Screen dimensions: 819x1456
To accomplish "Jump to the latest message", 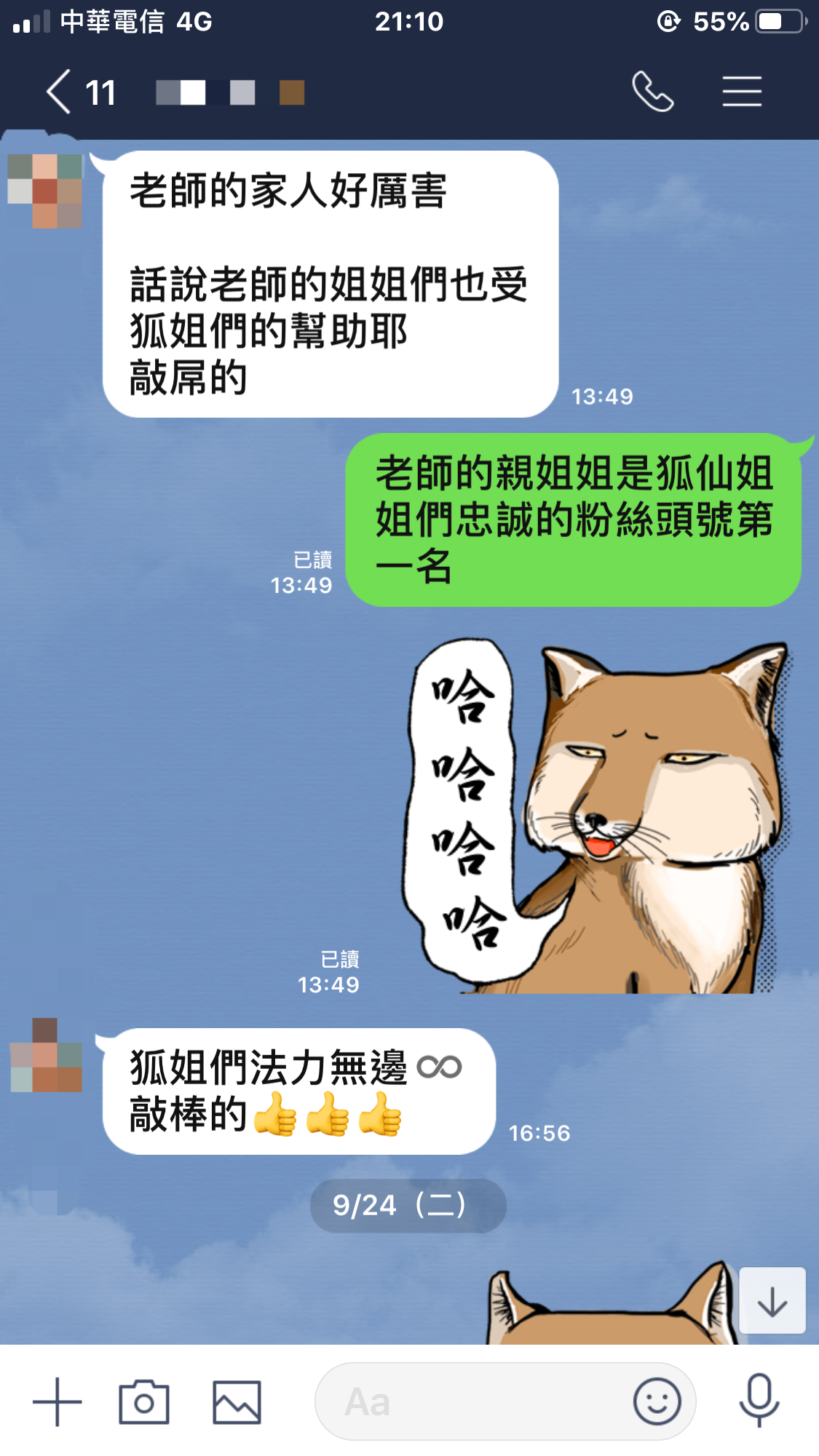I will point(772,1301).
